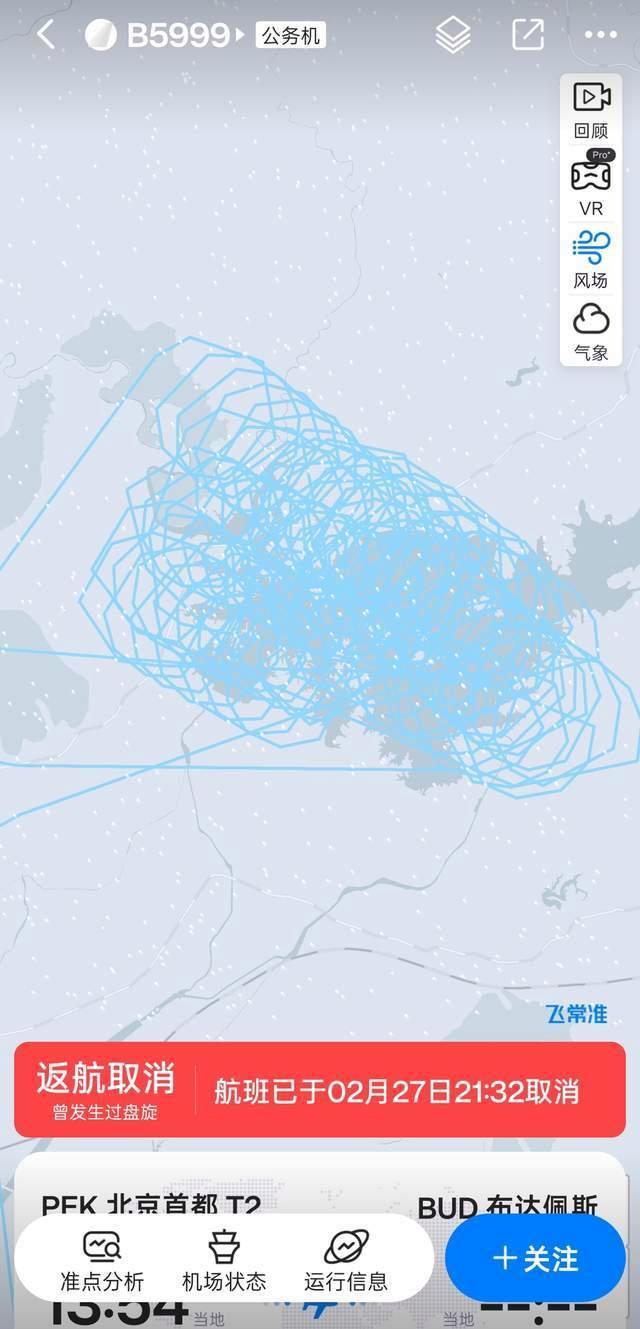Viewport: 640px width, 1329px height.
Task: Follow this flight with 关注 button
Action: pyautogui.click(x=535, y=1258)
